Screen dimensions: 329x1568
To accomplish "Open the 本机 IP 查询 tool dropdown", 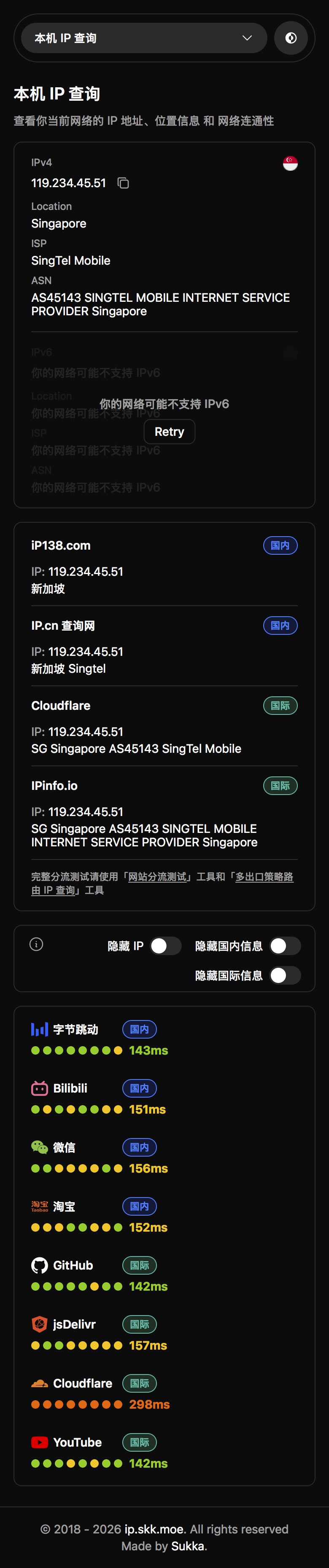I will [144, 38].
